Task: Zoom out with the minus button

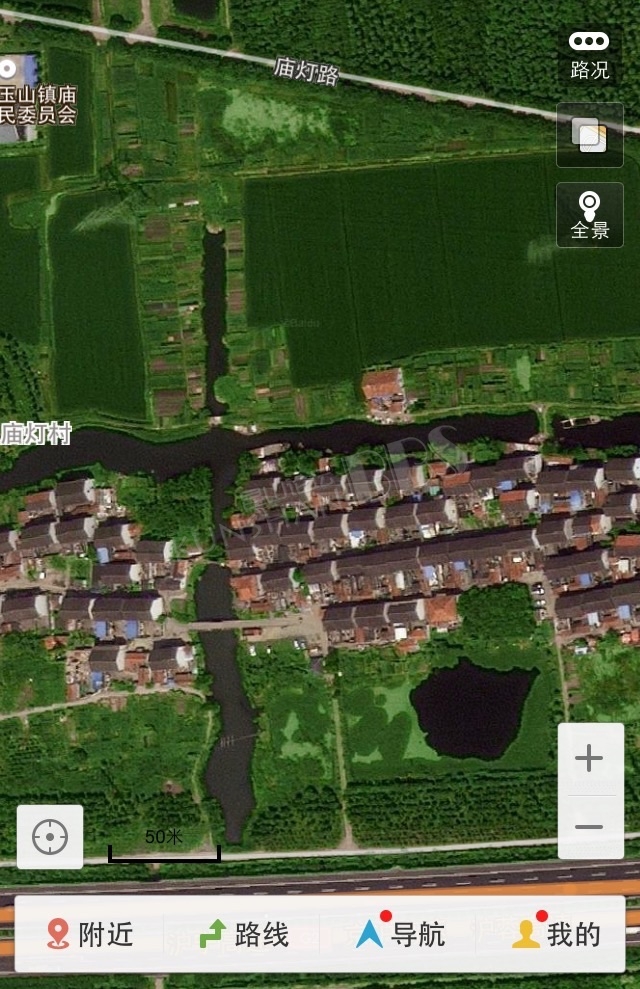Action: (x=589, y=826)
